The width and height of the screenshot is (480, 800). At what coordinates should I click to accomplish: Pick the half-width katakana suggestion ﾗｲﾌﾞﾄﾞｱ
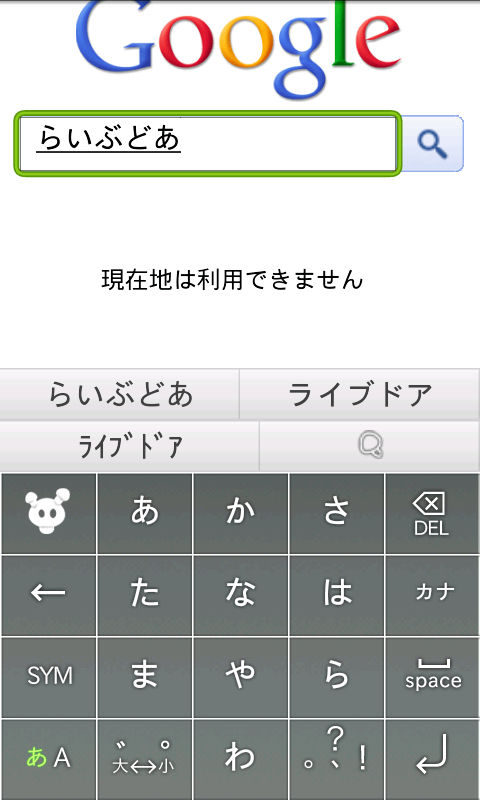pyautogui.click(x=130, y=446)
